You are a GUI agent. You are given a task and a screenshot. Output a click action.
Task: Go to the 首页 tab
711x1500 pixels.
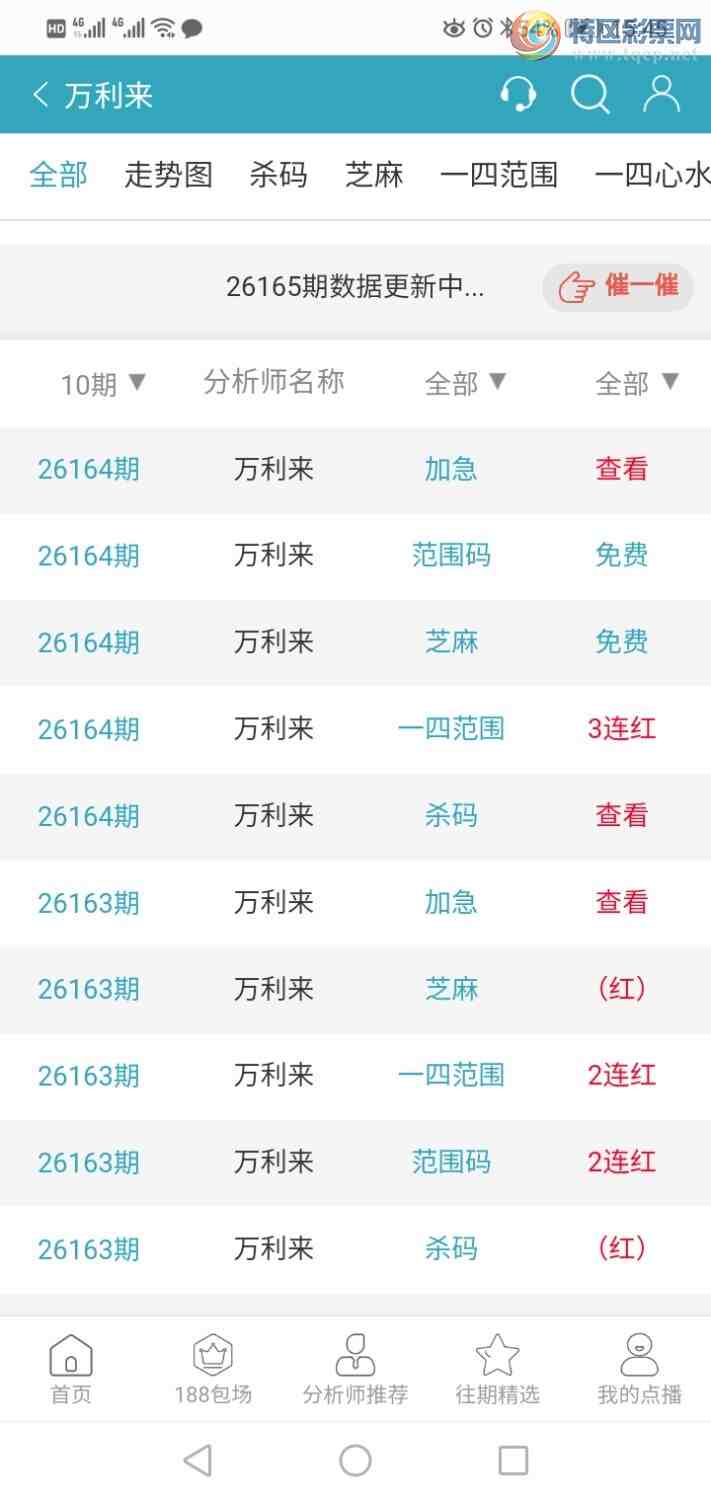(71, 1370)
